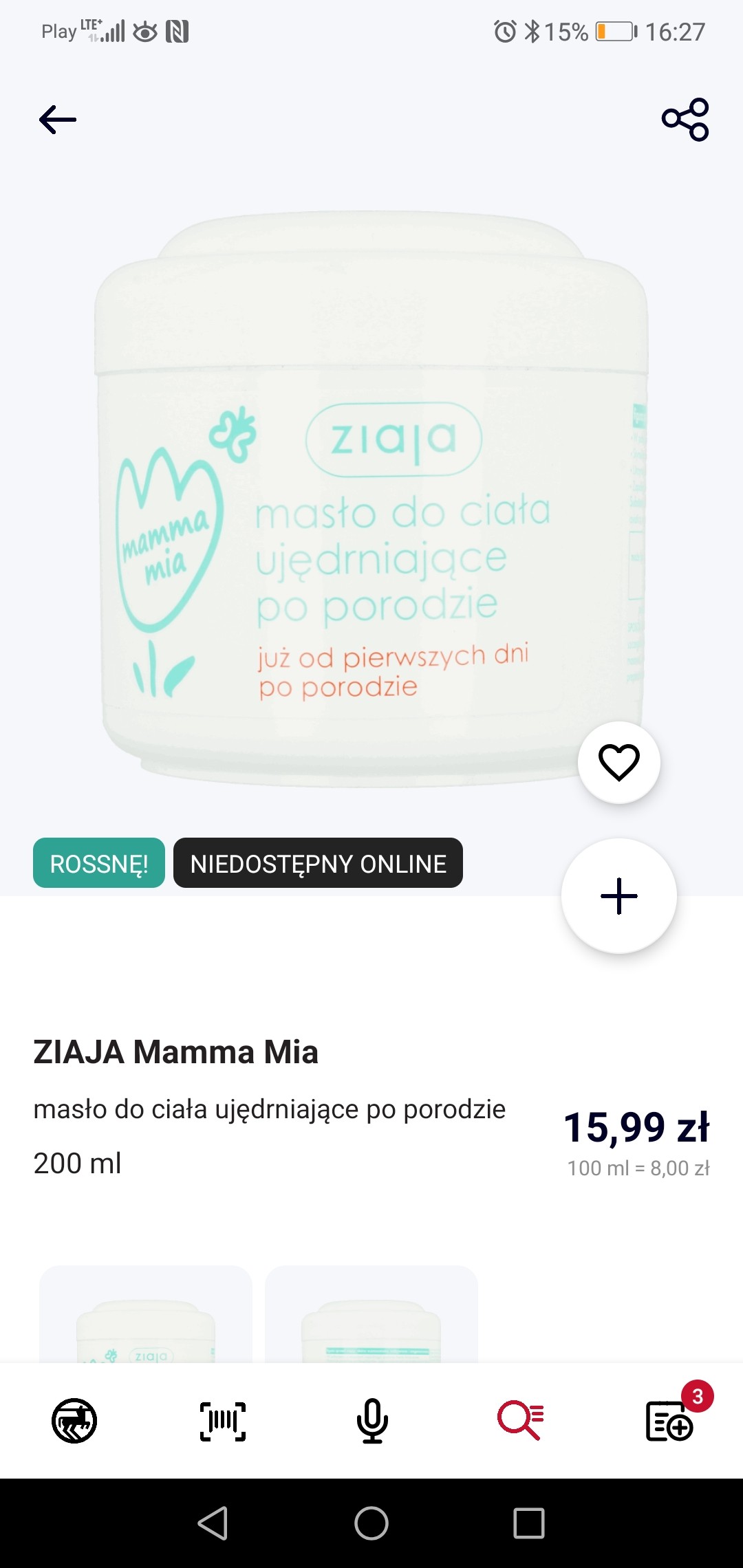
Task: Start voice search with the microphone
Action: pyautogui.click(x=372, y=1421)
